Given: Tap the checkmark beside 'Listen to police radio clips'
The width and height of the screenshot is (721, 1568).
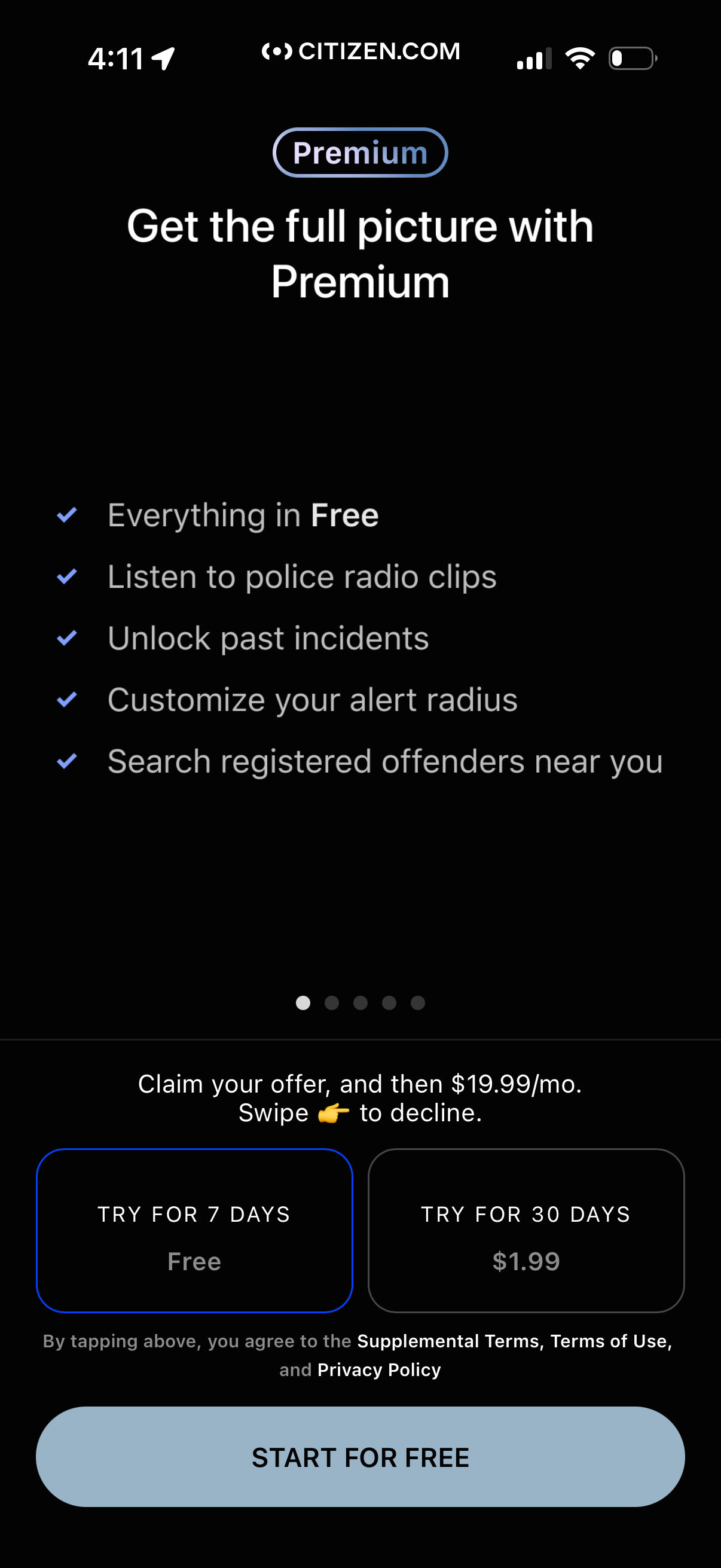Looking at the screenshot, I should click(67, 576).
